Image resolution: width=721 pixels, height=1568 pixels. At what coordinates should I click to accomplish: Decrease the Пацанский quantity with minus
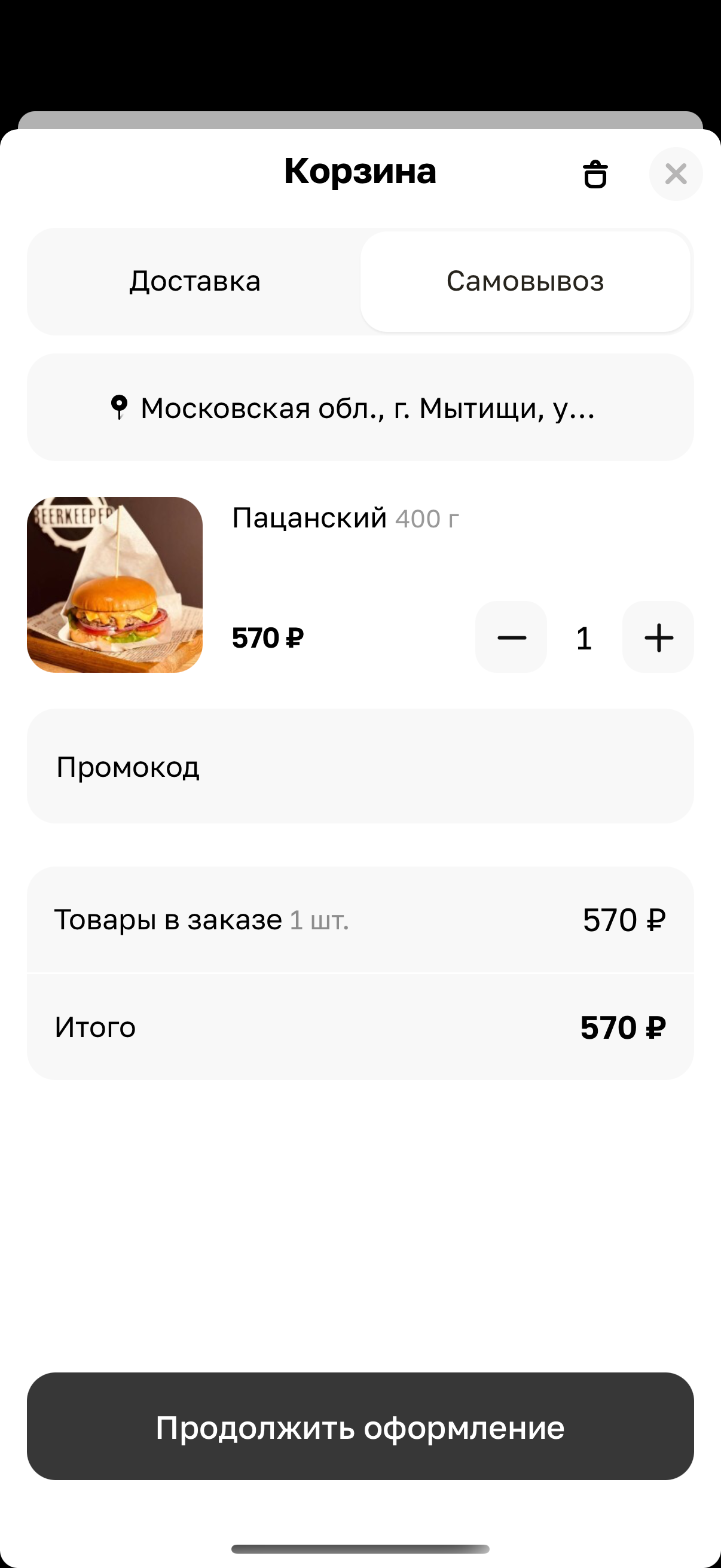click(511, 637)
